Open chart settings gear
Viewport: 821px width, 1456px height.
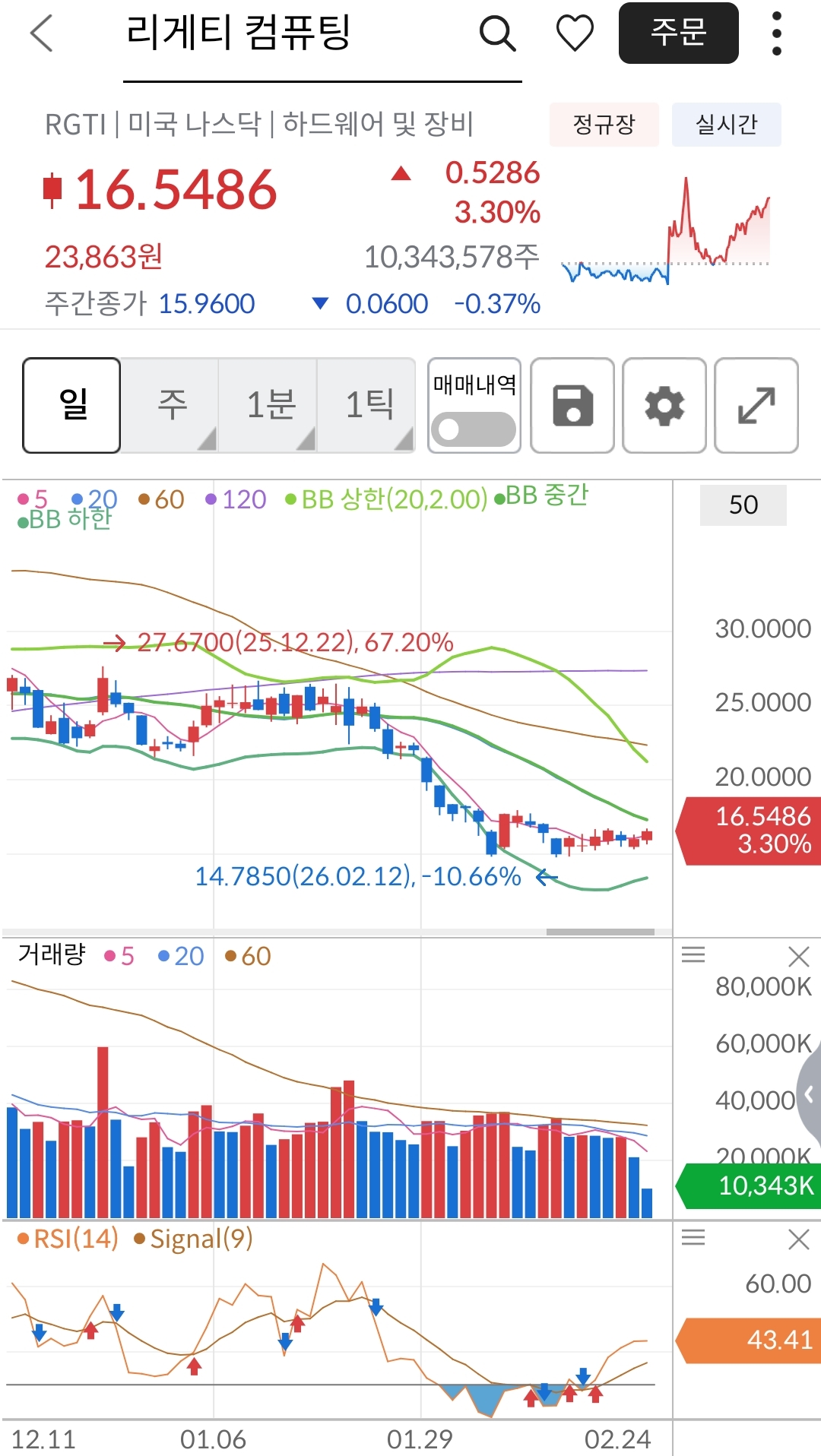click(664, 405)
